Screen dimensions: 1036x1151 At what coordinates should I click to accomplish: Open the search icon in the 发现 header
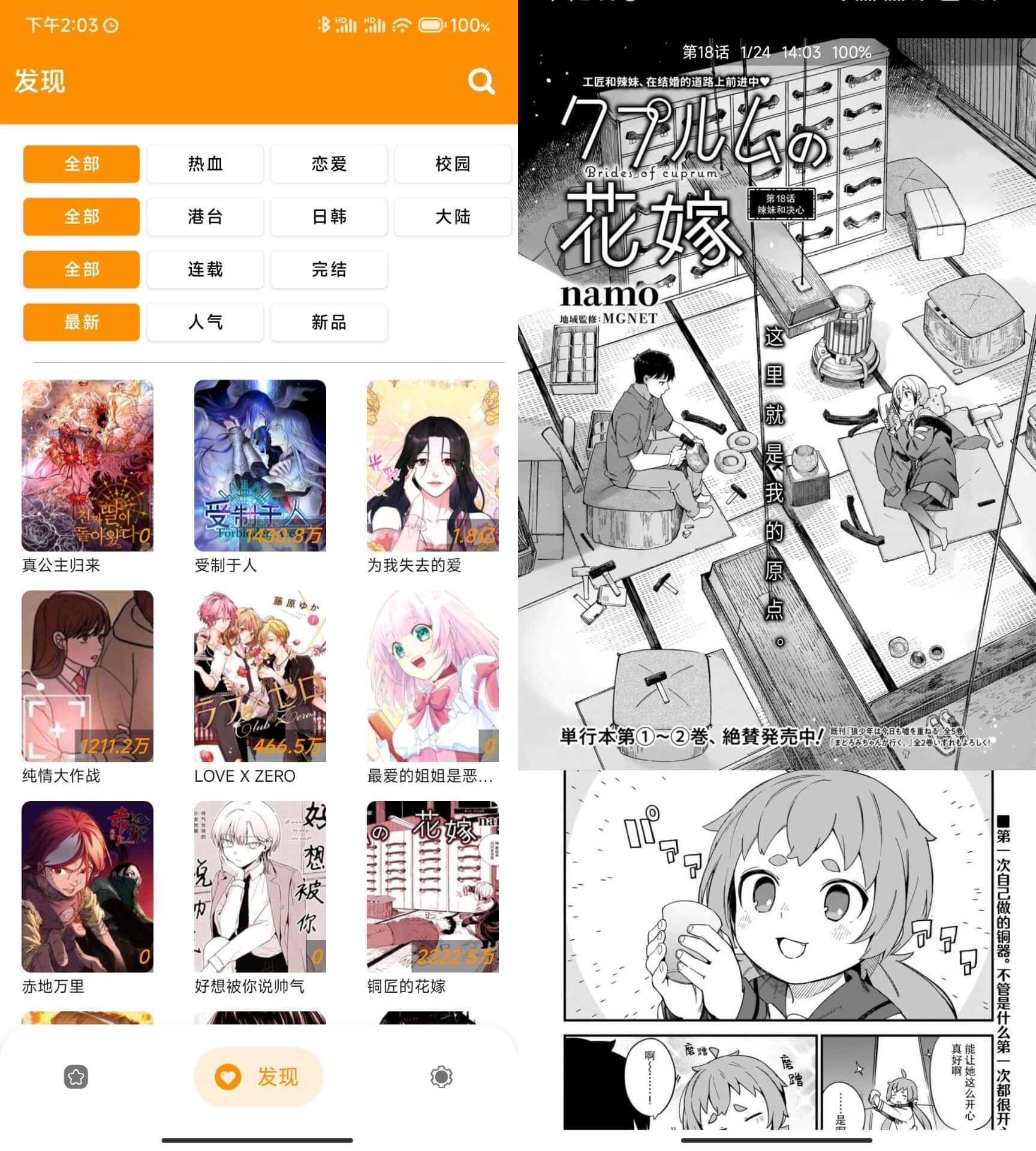click(481, 81)
